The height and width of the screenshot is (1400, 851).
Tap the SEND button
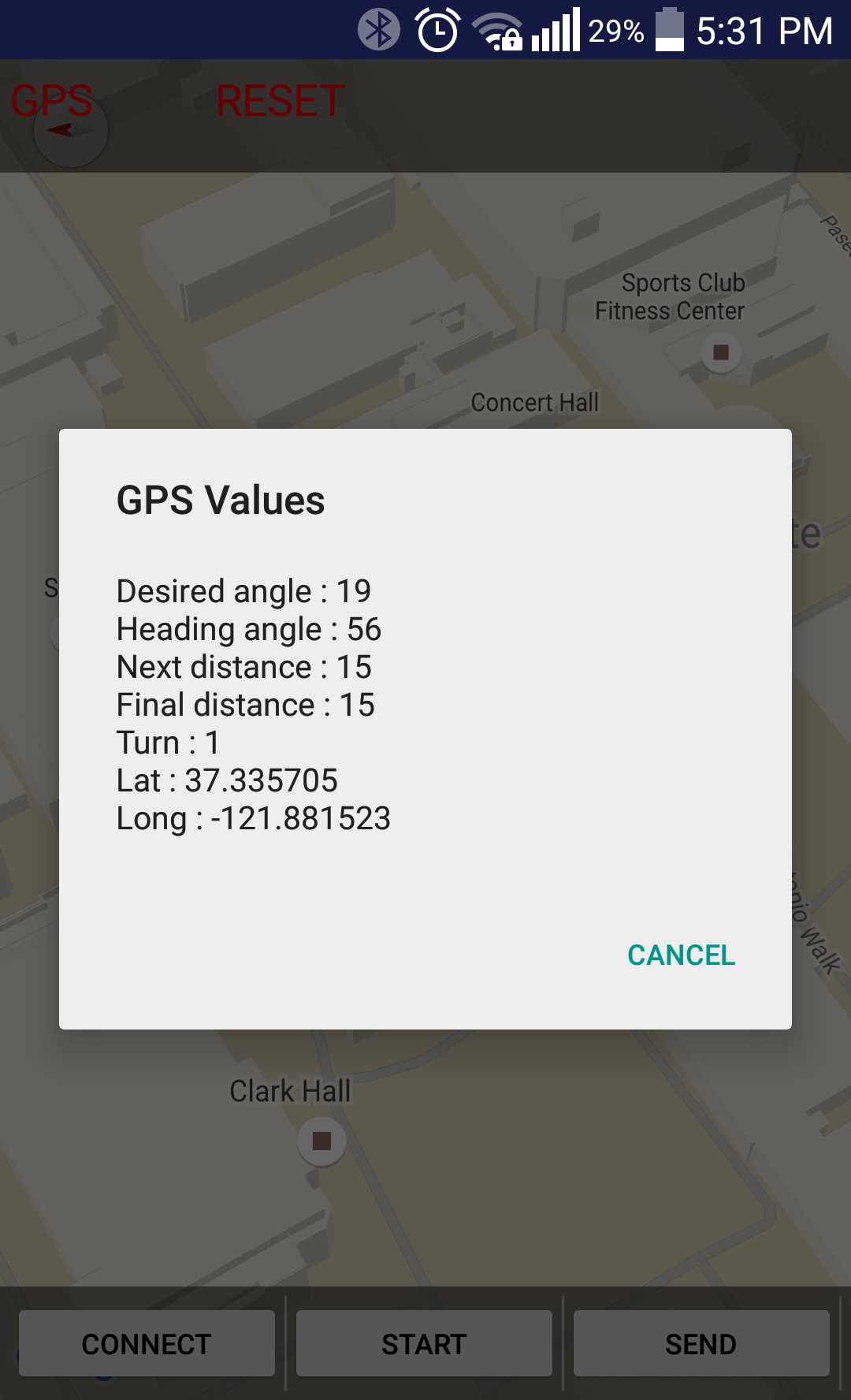(x=701, y=1343)
